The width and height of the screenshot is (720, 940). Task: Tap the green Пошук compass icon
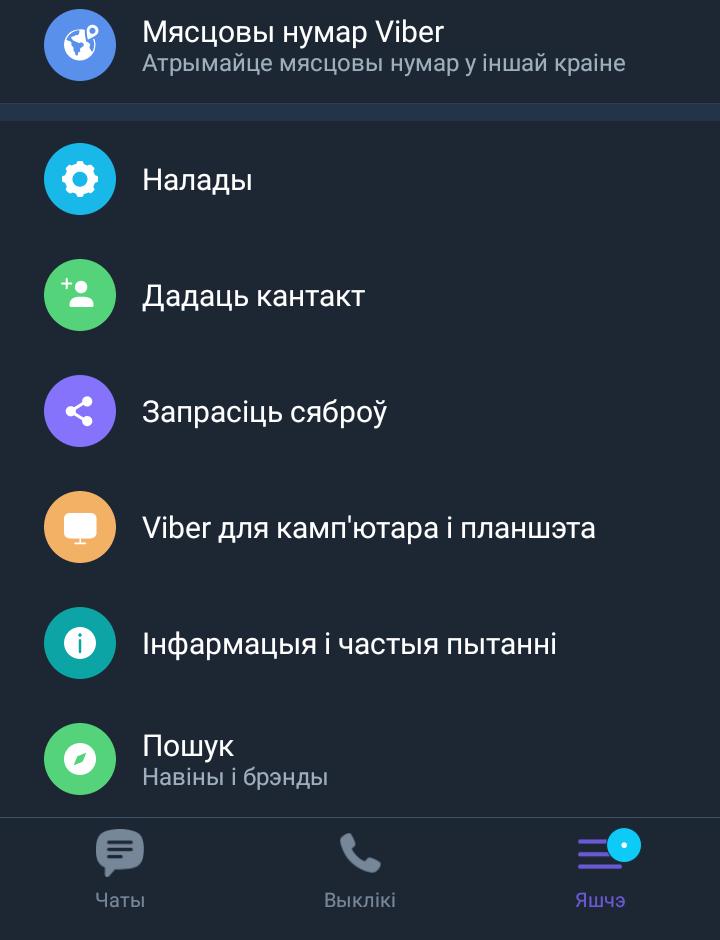coord(80,759)
